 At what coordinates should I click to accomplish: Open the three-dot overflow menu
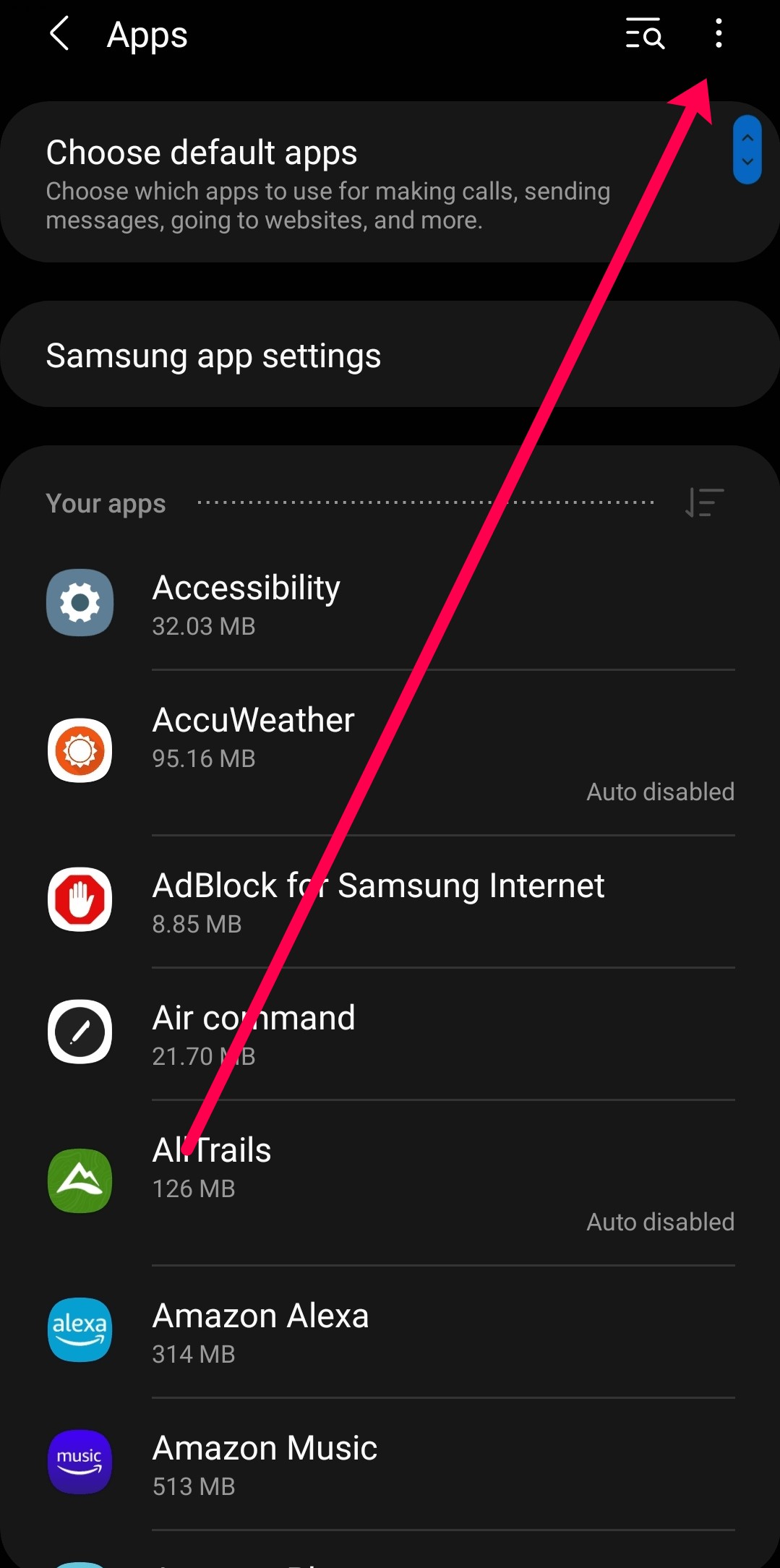point(718,34)
